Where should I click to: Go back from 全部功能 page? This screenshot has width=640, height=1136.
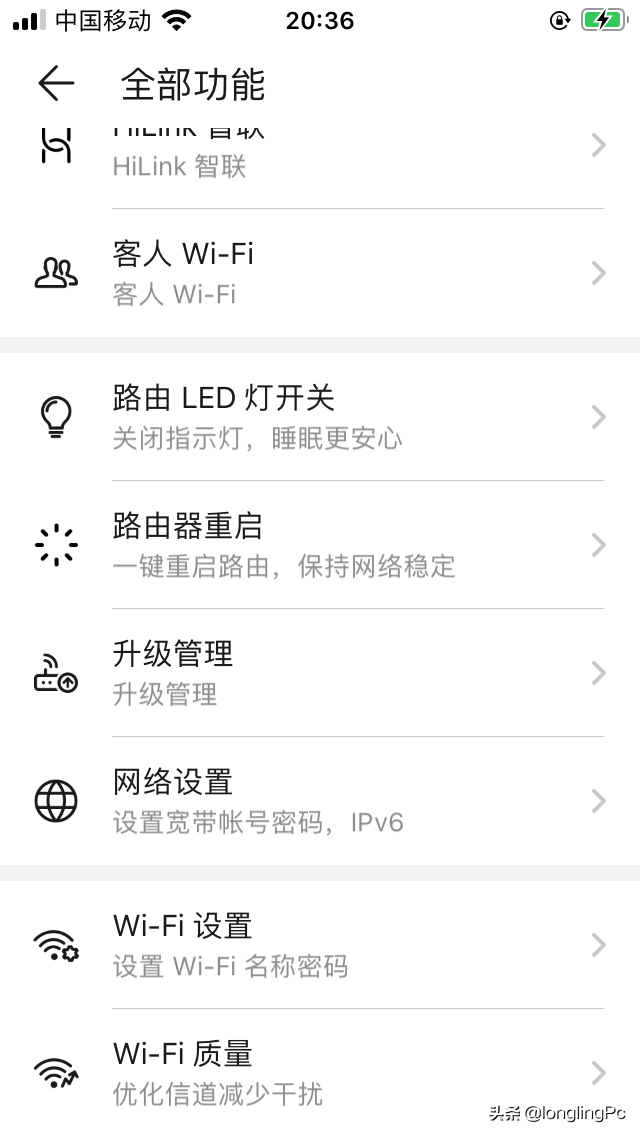tap(57, 83)
